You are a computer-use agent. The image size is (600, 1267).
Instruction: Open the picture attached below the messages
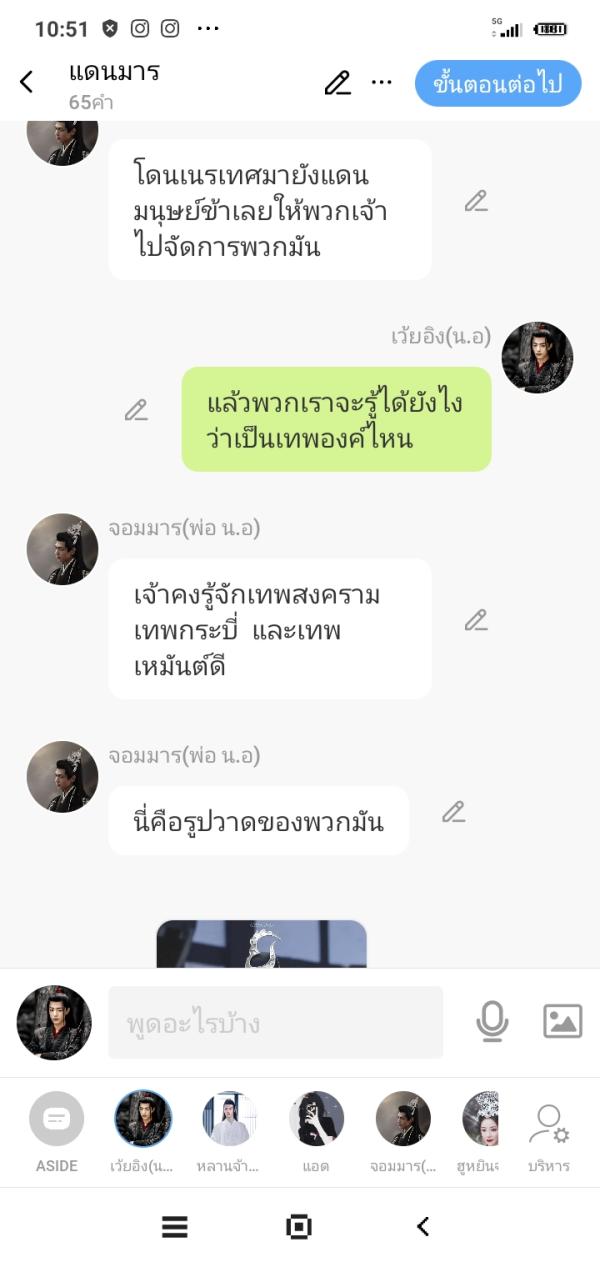[x=261, y=944]
